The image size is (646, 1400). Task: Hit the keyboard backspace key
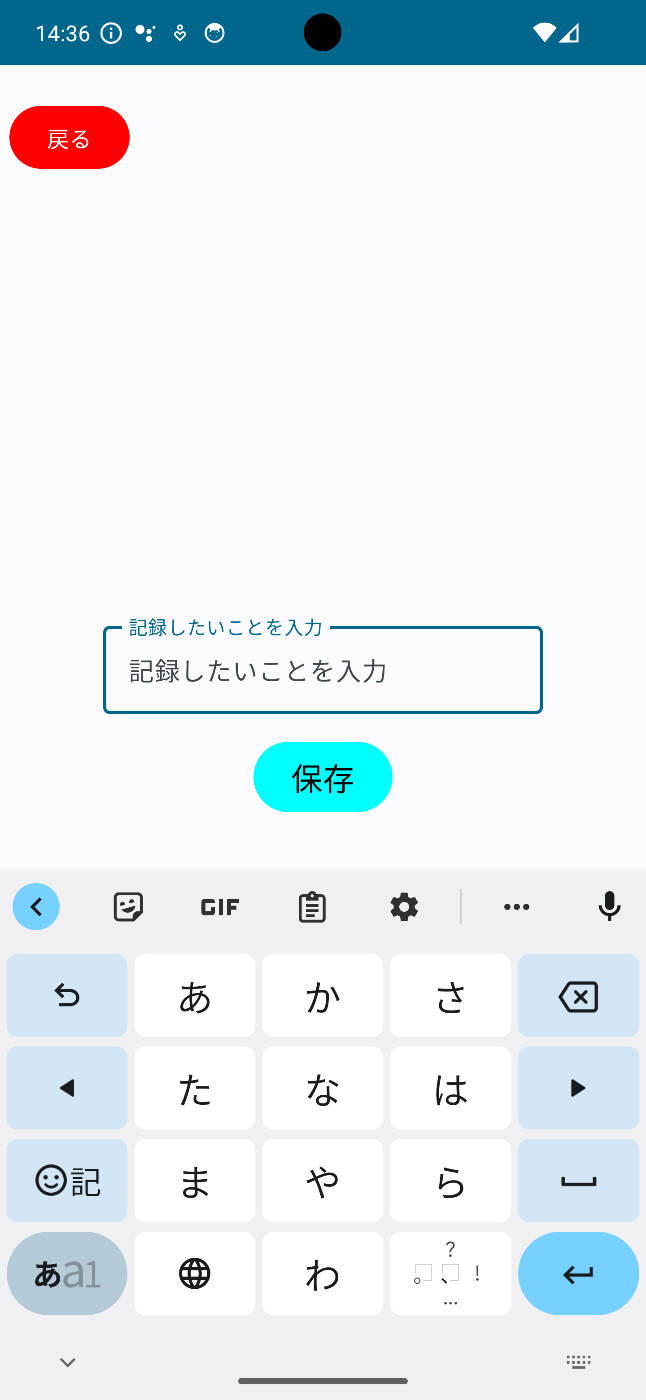click(x=578, y=996)
